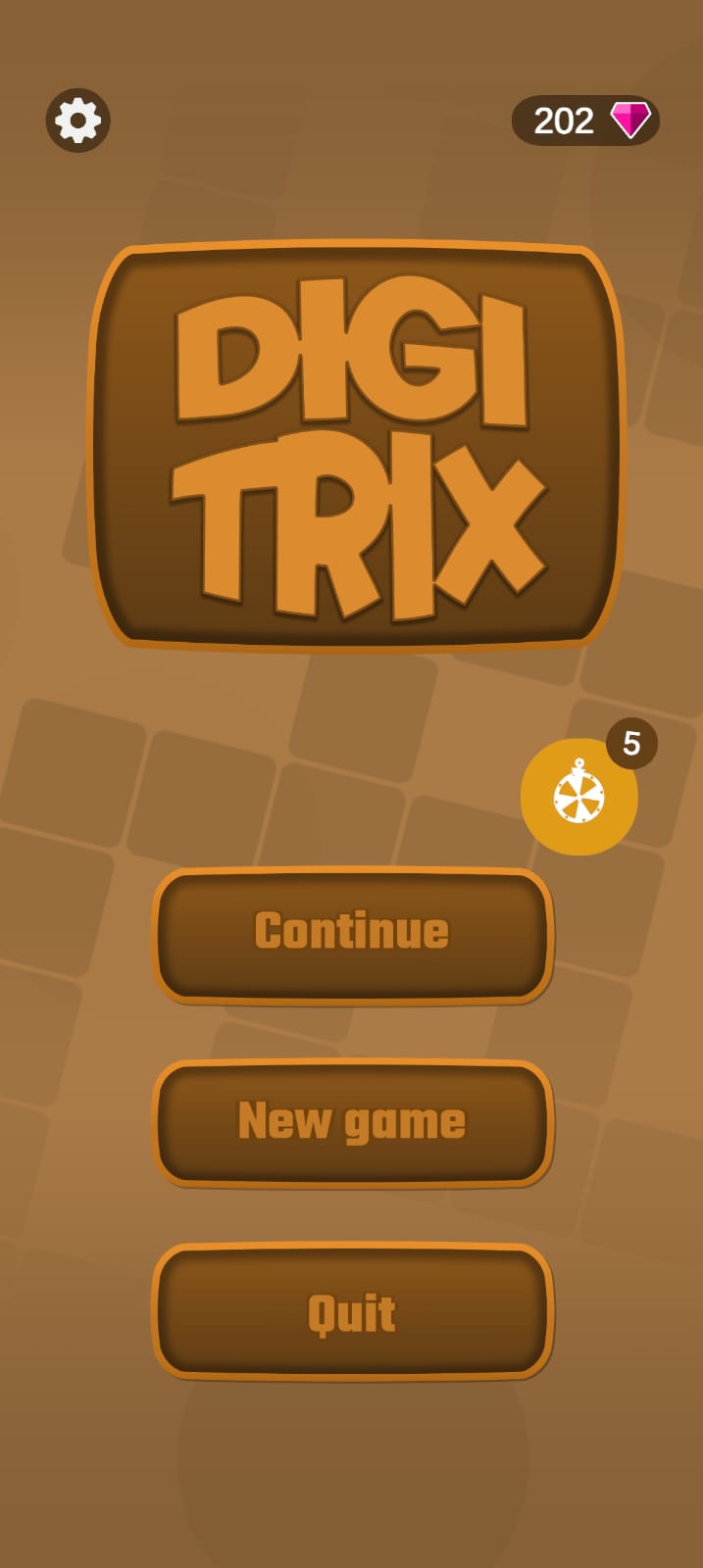Open the settings gear
Viewport: 703px width, 1568px height.
(77, 121)
